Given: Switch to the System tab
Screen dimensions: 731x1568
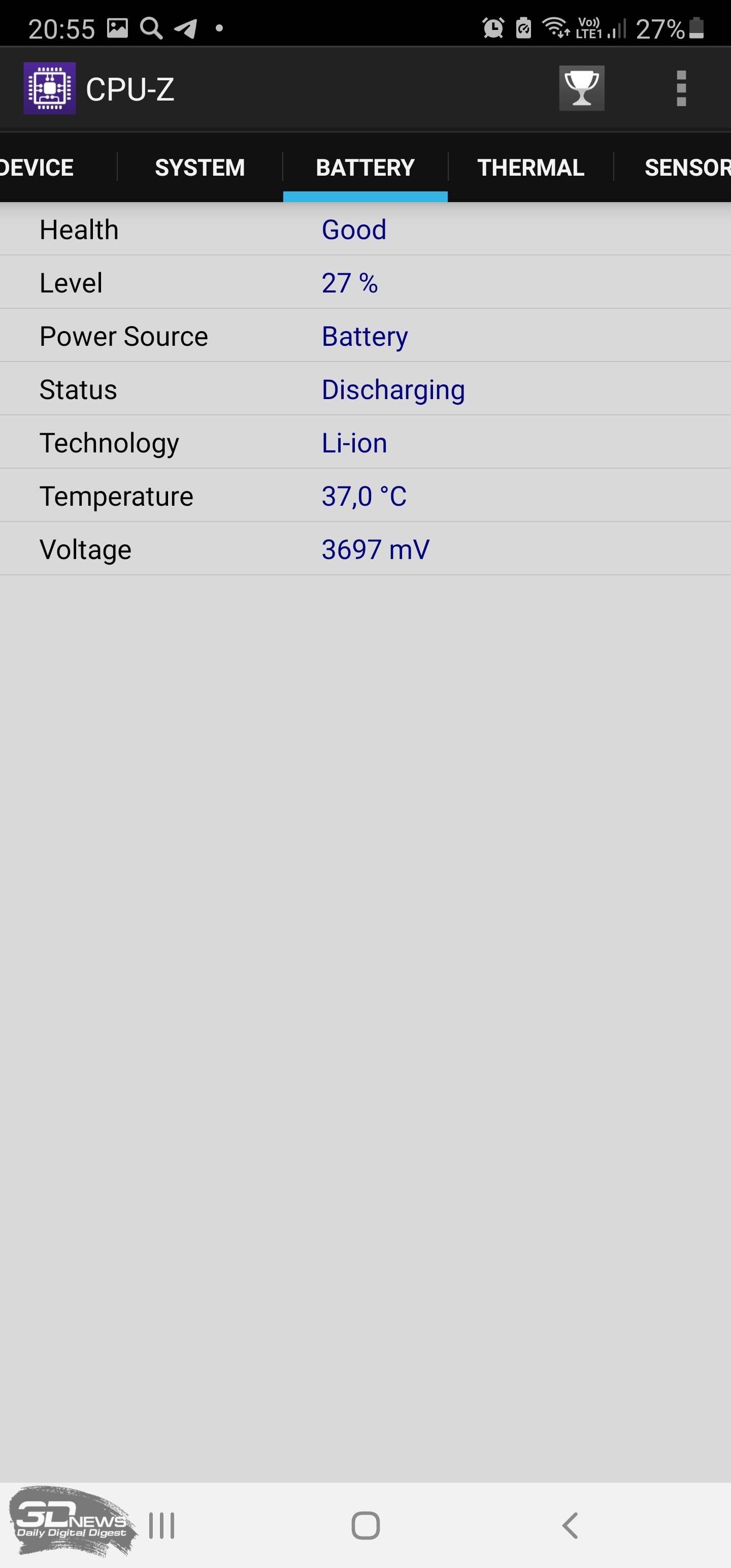Looking at the screenshot, I should click(x=200, y=168).
